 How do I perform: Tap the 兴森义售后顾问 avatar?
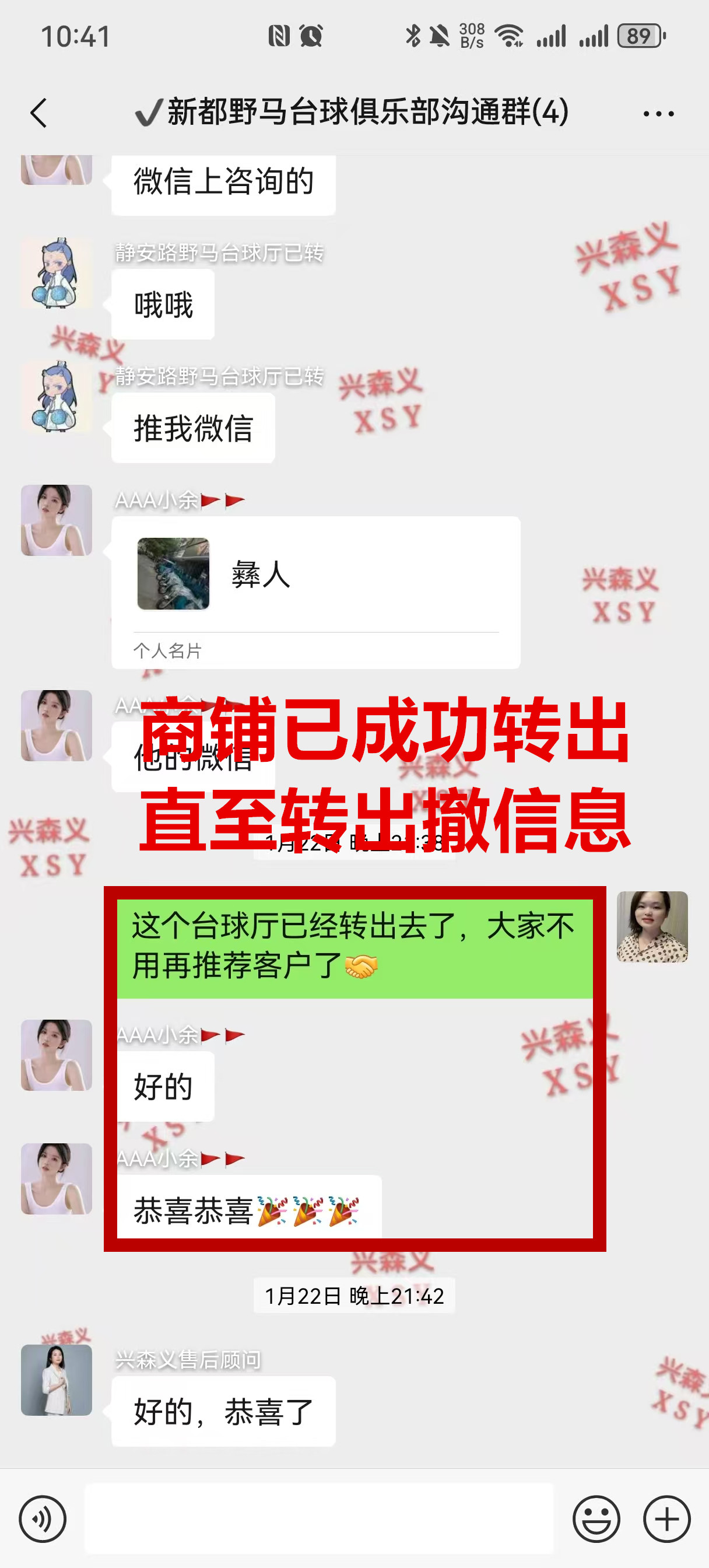(57, 1380)
